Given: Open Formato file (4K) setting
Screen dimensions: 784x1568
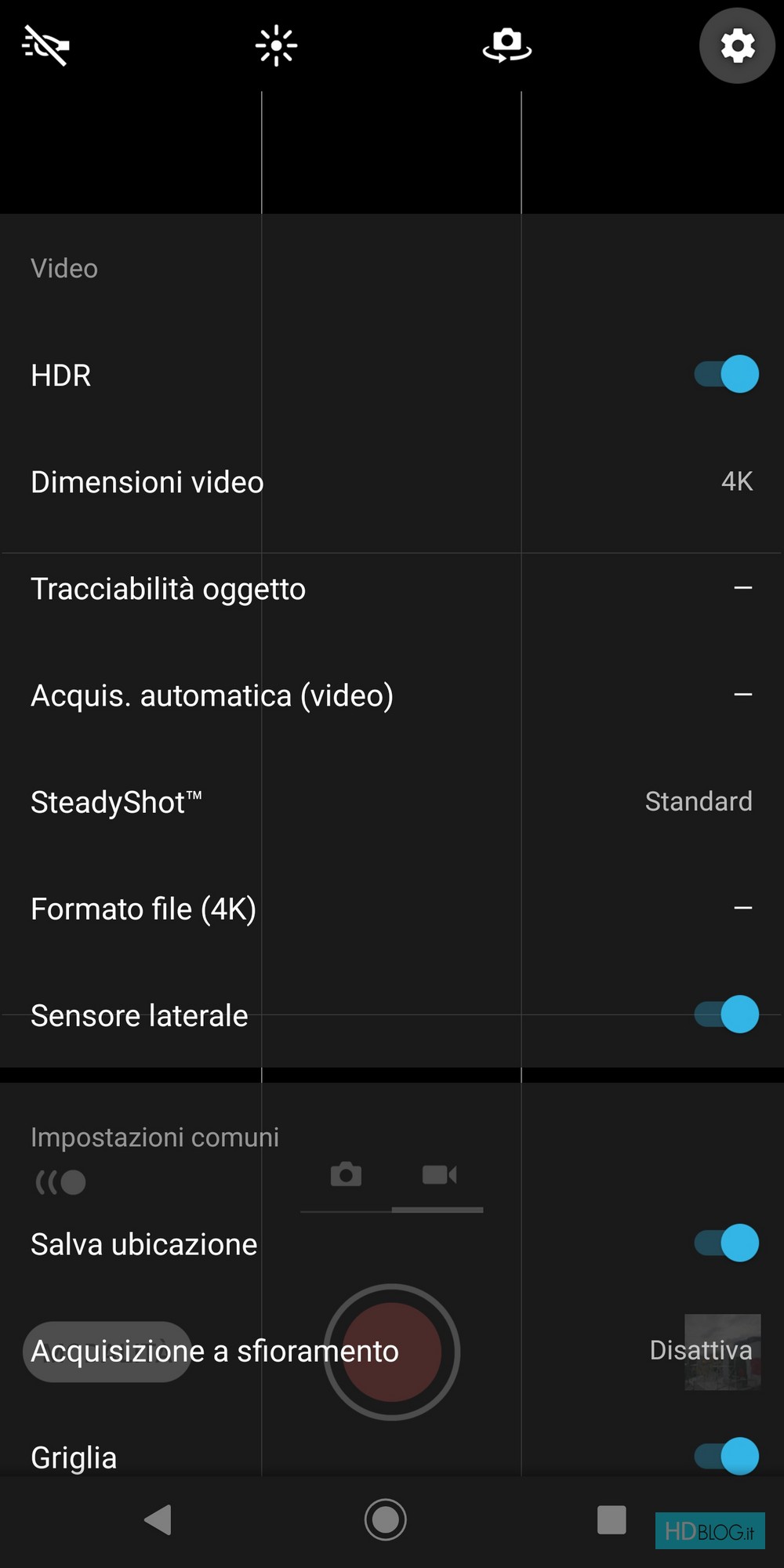Looking at the screenshot, I should [392, 909].
